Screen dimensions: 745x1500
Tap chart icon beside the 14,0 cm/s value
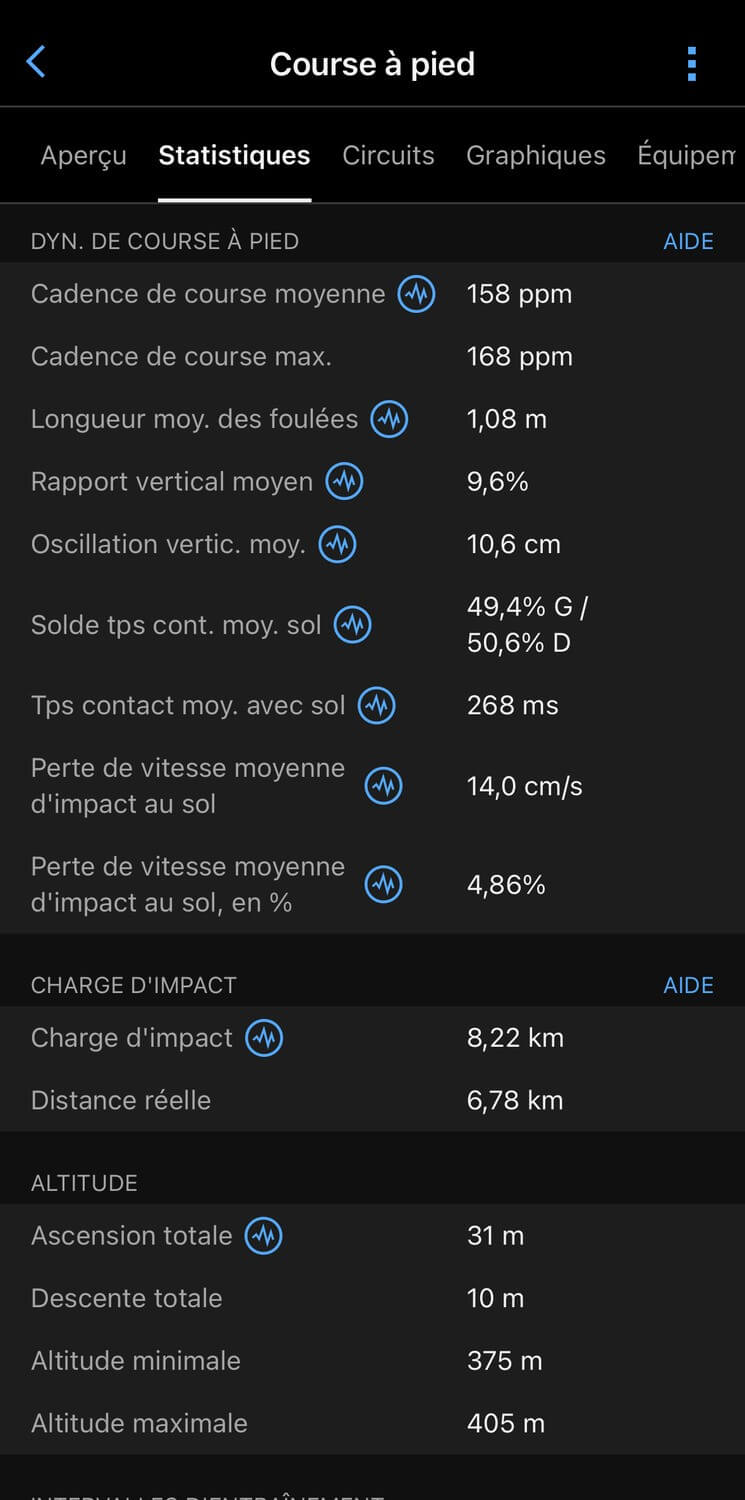tap(383, 786)
